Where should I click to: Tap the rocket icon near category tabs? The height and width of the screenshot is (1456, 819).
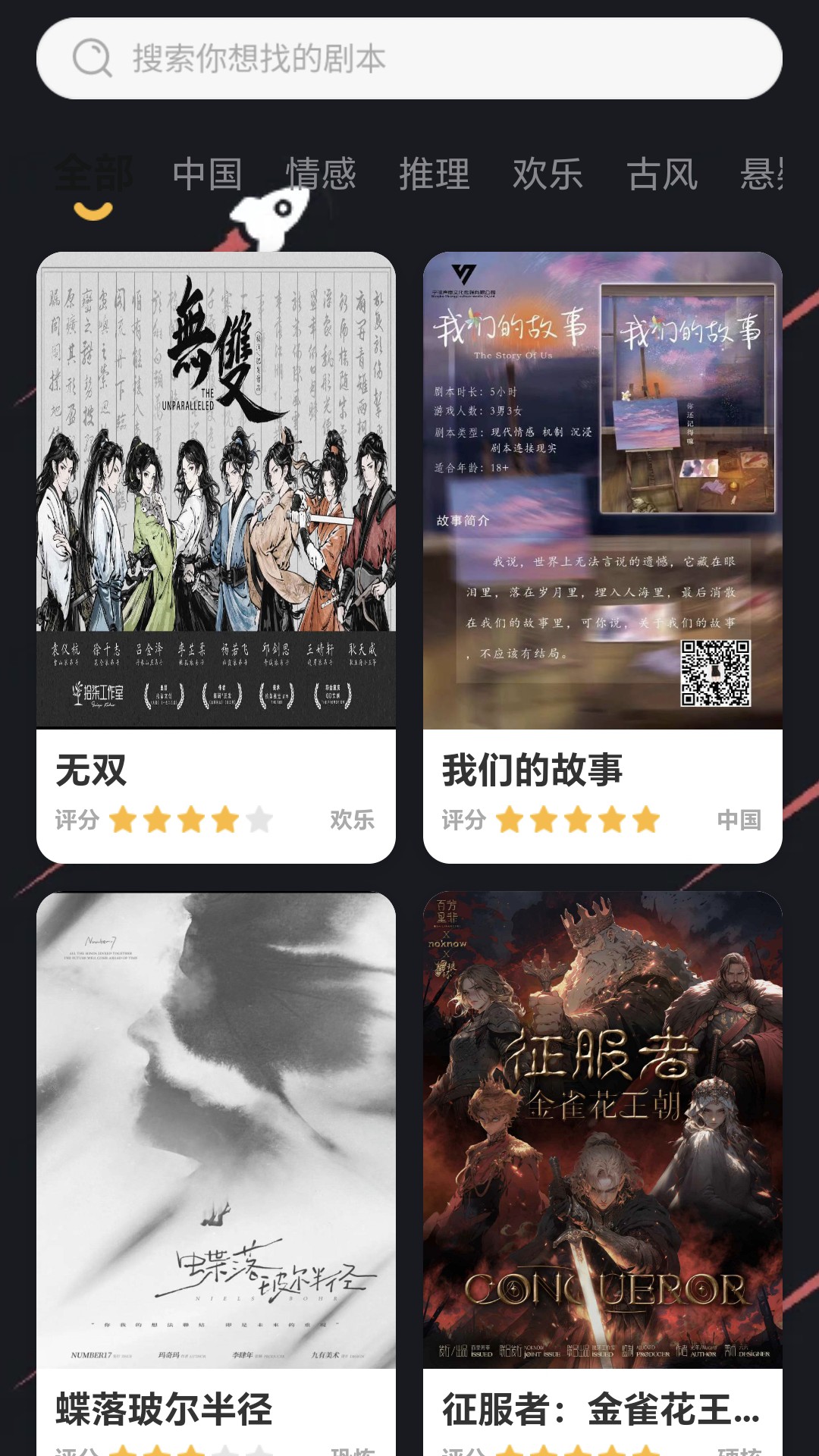click(267, 216)
